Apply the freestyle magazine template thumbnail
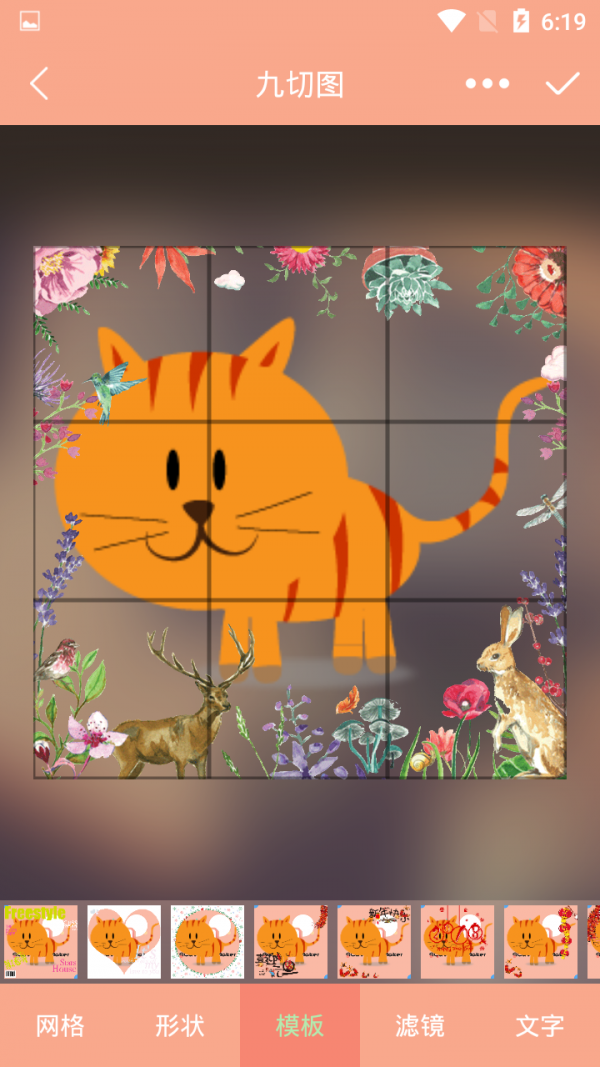Screen dimensions: 600x1067 coord(40,941)
